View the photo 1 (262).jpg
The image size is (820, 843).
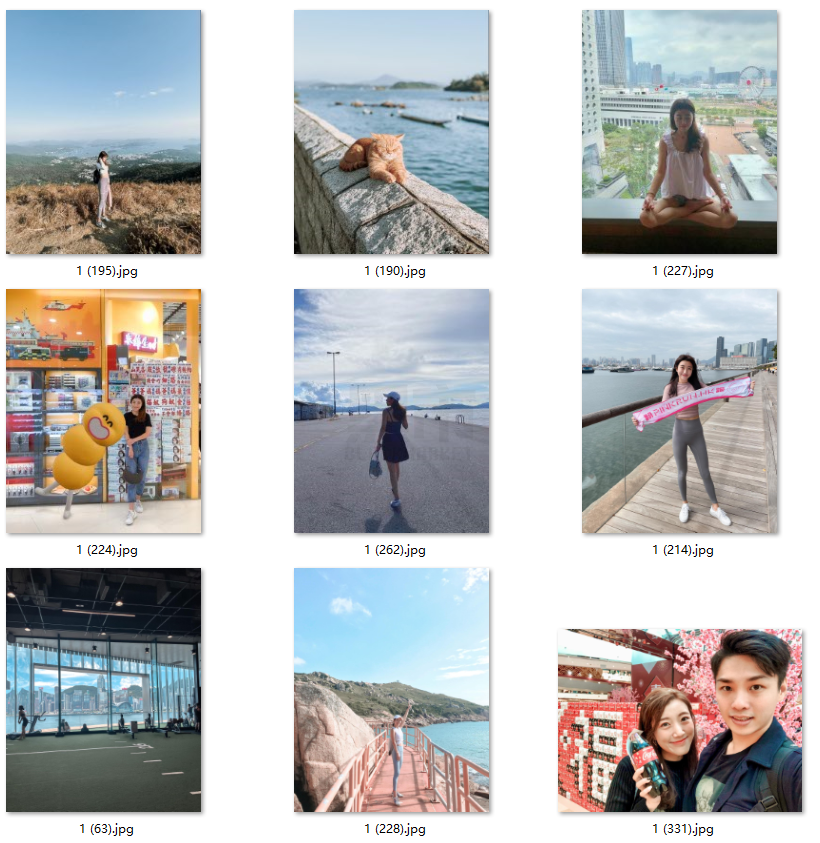click(391, 411)
